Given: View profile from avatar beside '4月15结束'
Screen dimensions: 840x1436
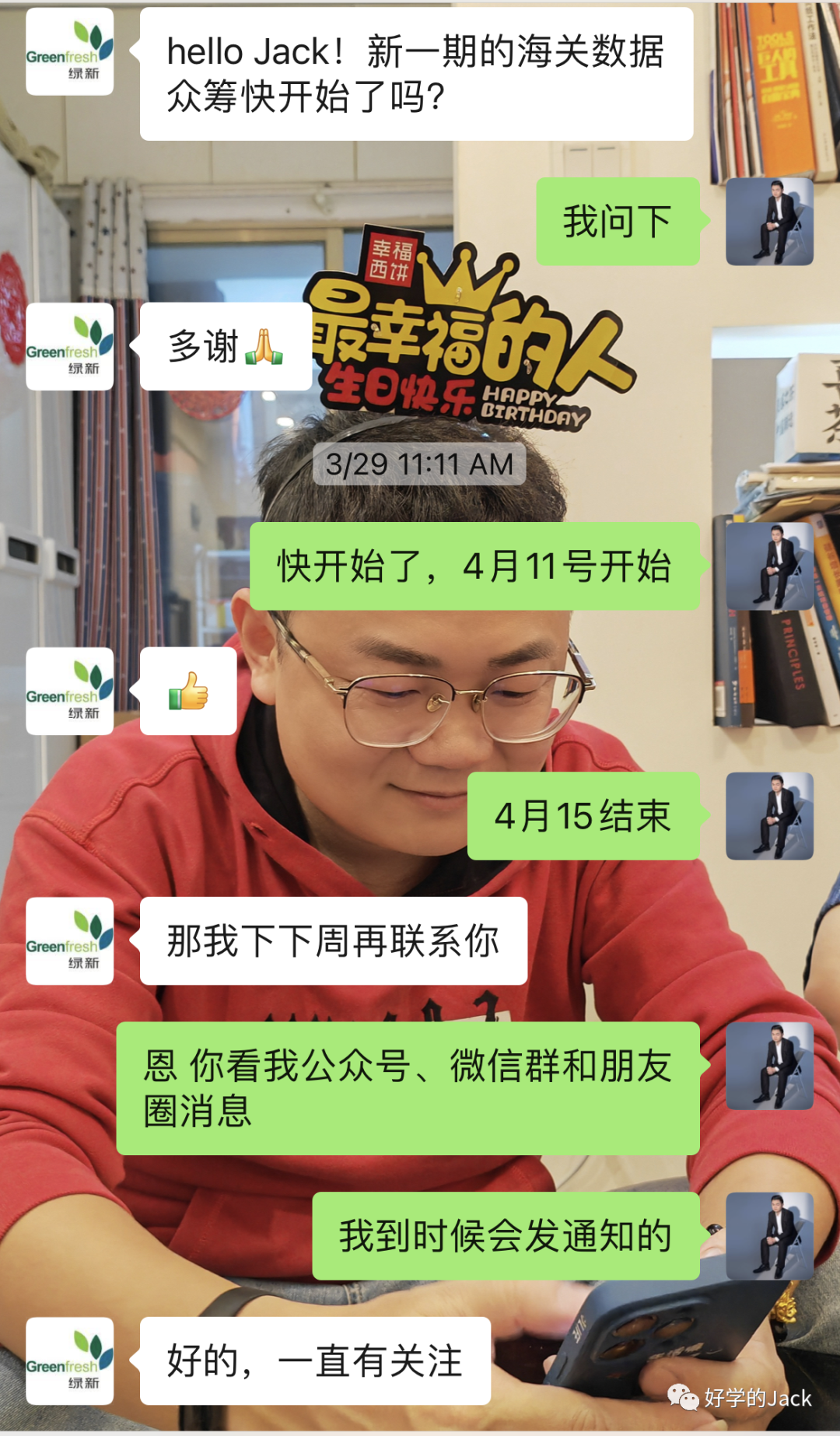Looking at the screenshot, I should pyautogui.click(x=769, y=816).
